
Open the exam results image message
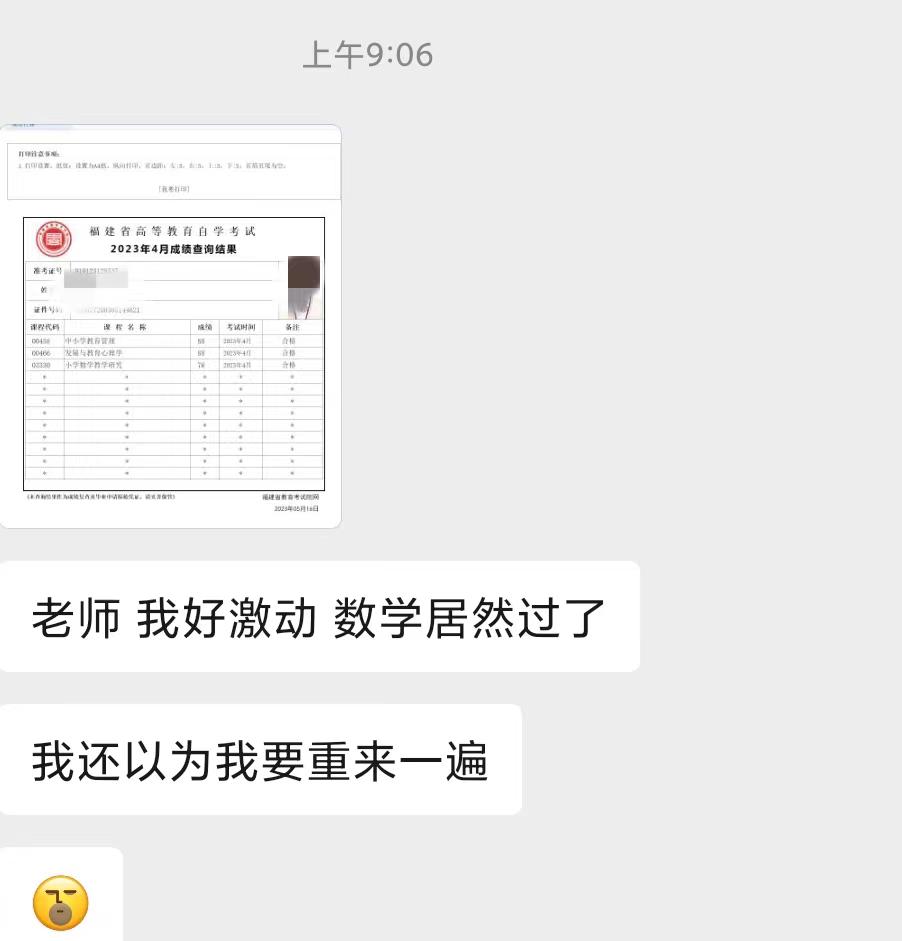(171, 327)
